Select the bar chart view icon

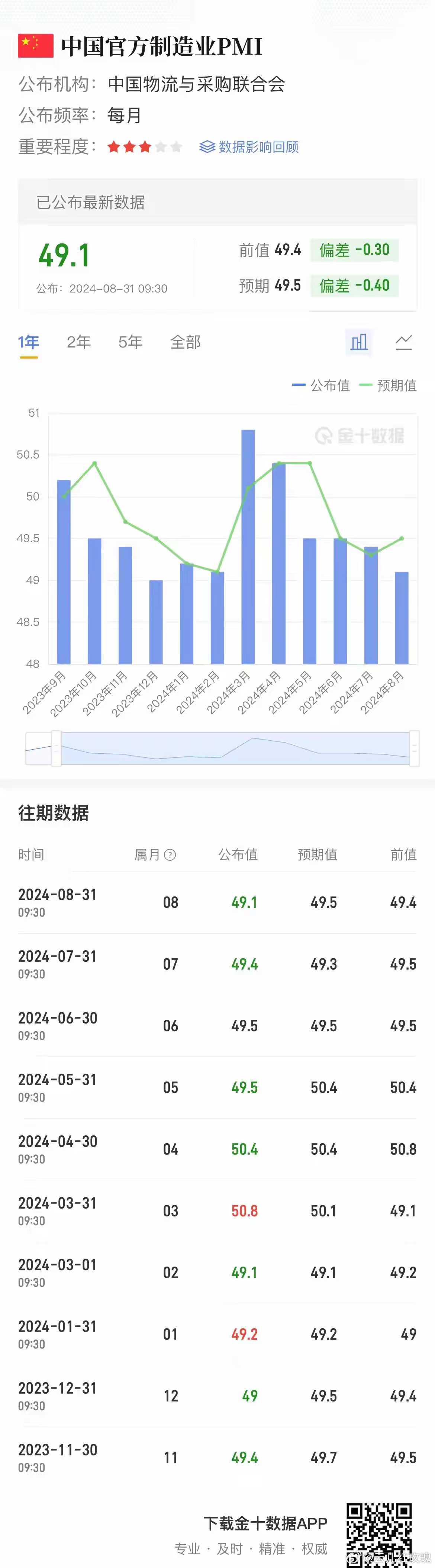[x=359, y=342]
